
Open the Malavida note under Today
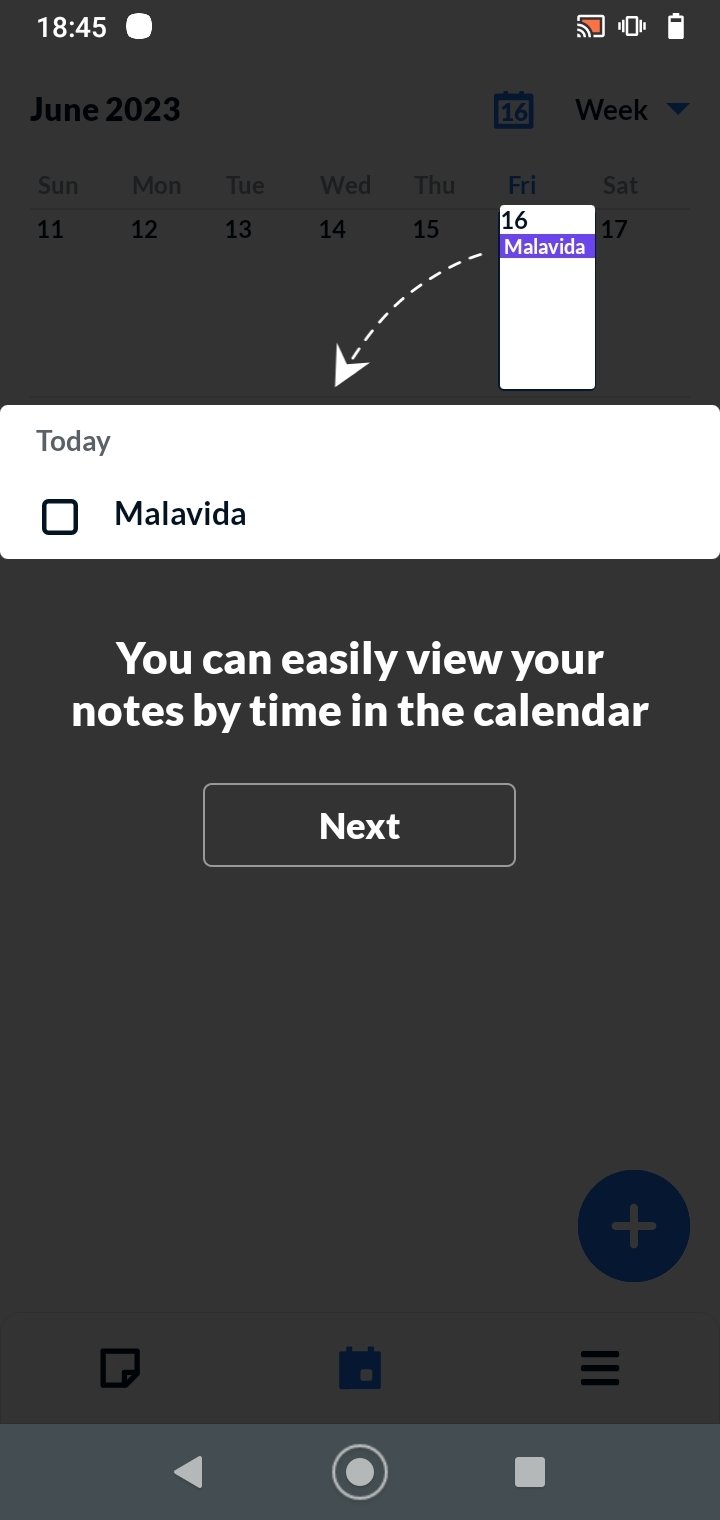point(180,514)
